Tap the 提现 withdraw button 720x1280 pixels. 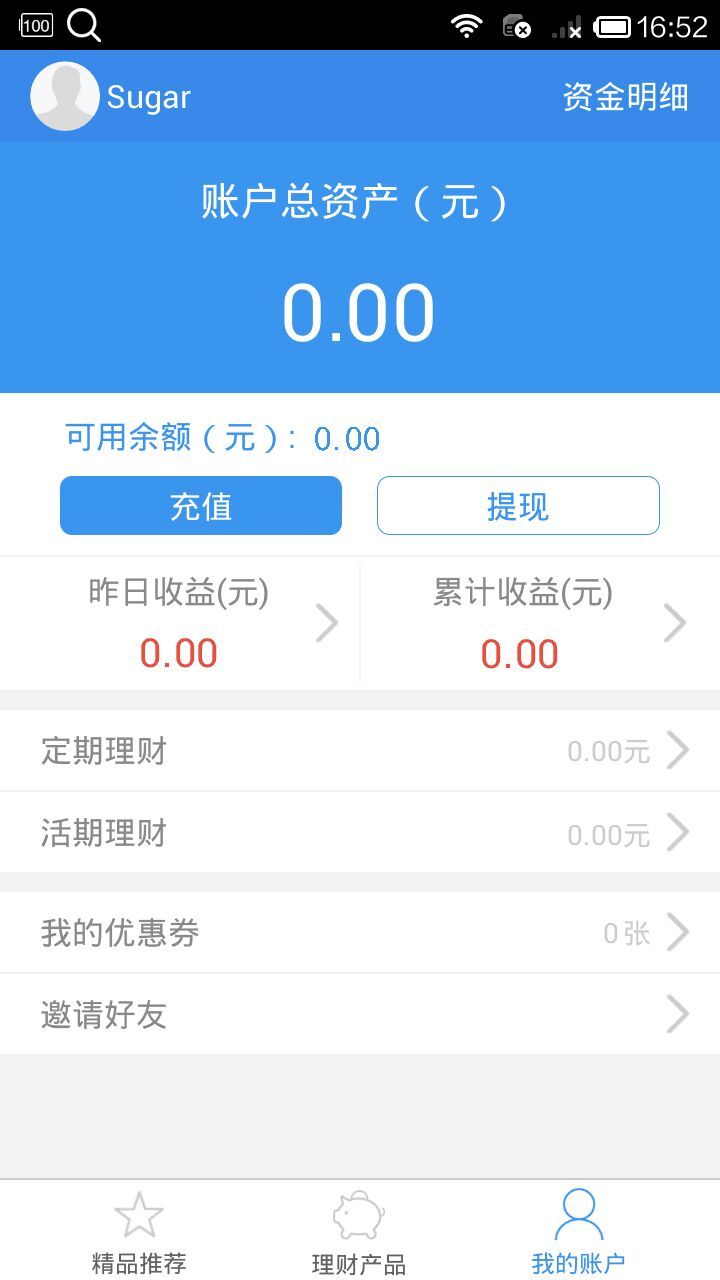[x=517, y=505]
